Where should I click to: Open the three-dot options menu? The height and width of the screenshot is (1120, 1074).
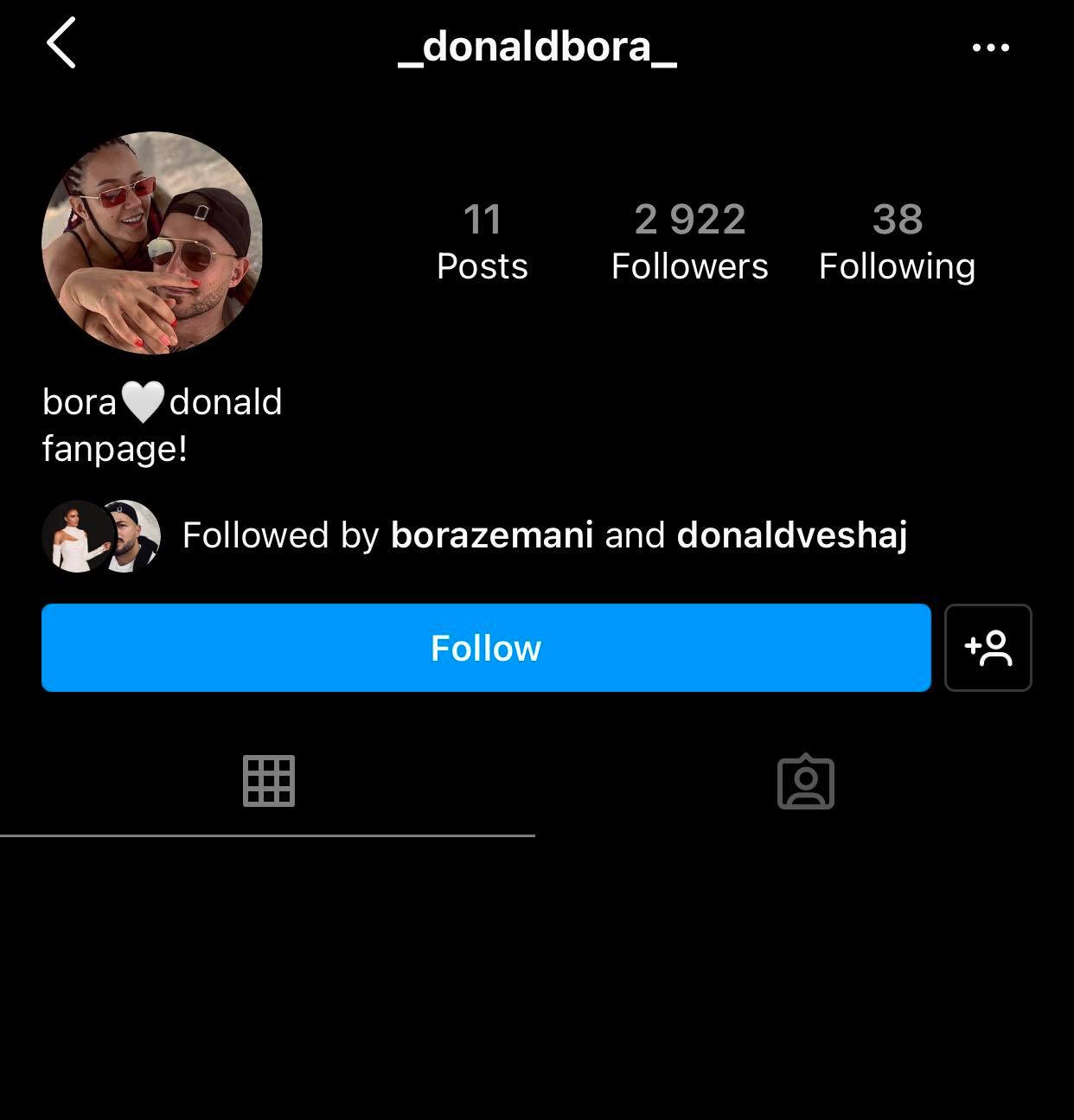(x=990, y=48)
